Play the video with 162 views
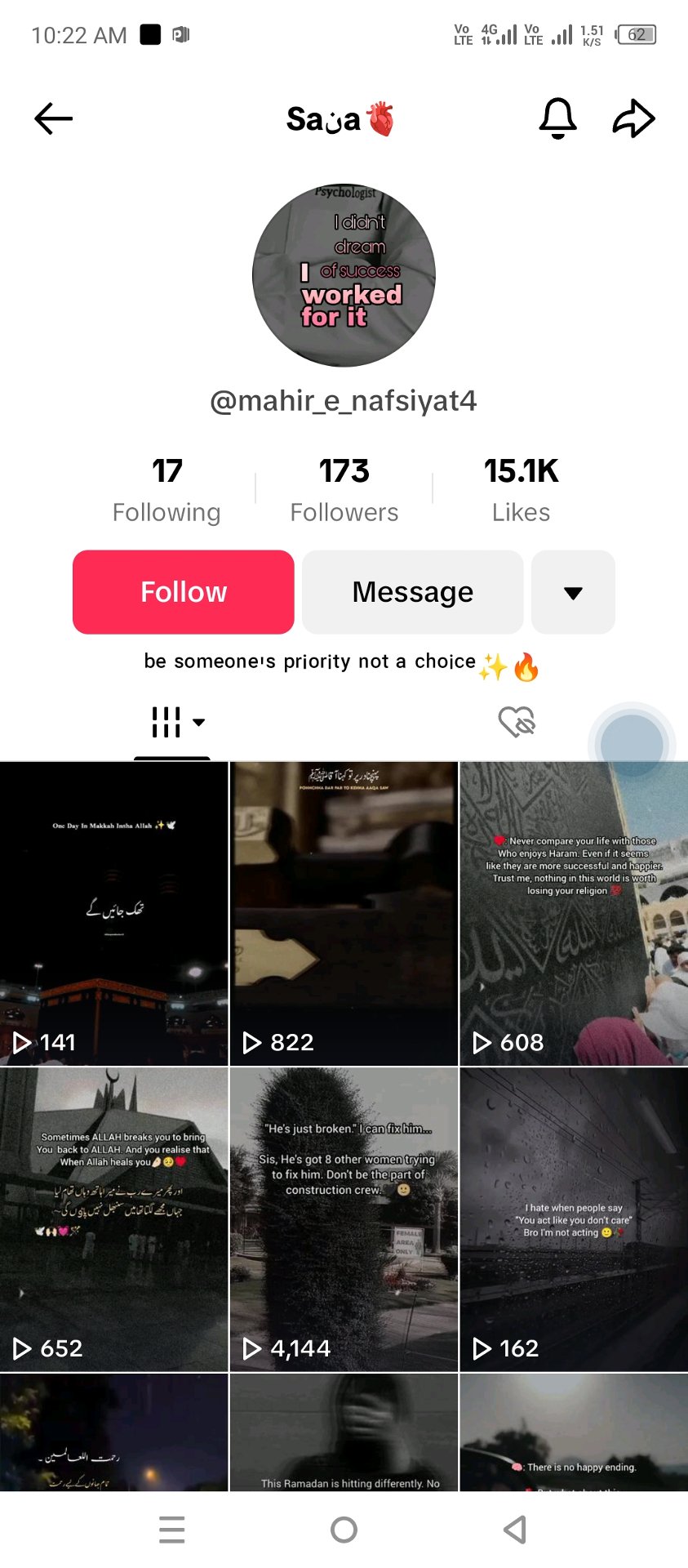 point(574,1218)
